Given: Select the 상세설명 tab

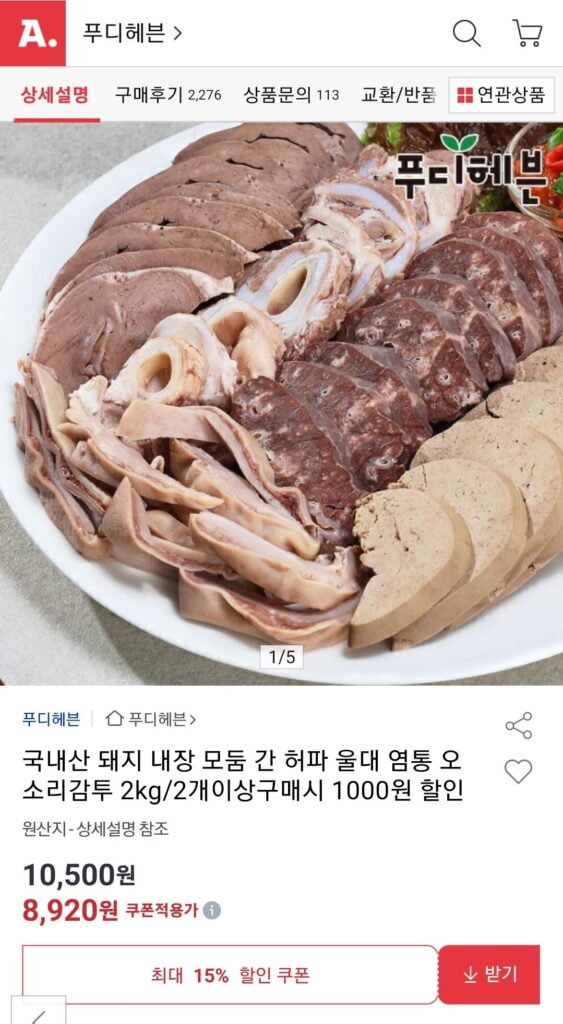Looking at the screenshot, I should pos(55,95).
